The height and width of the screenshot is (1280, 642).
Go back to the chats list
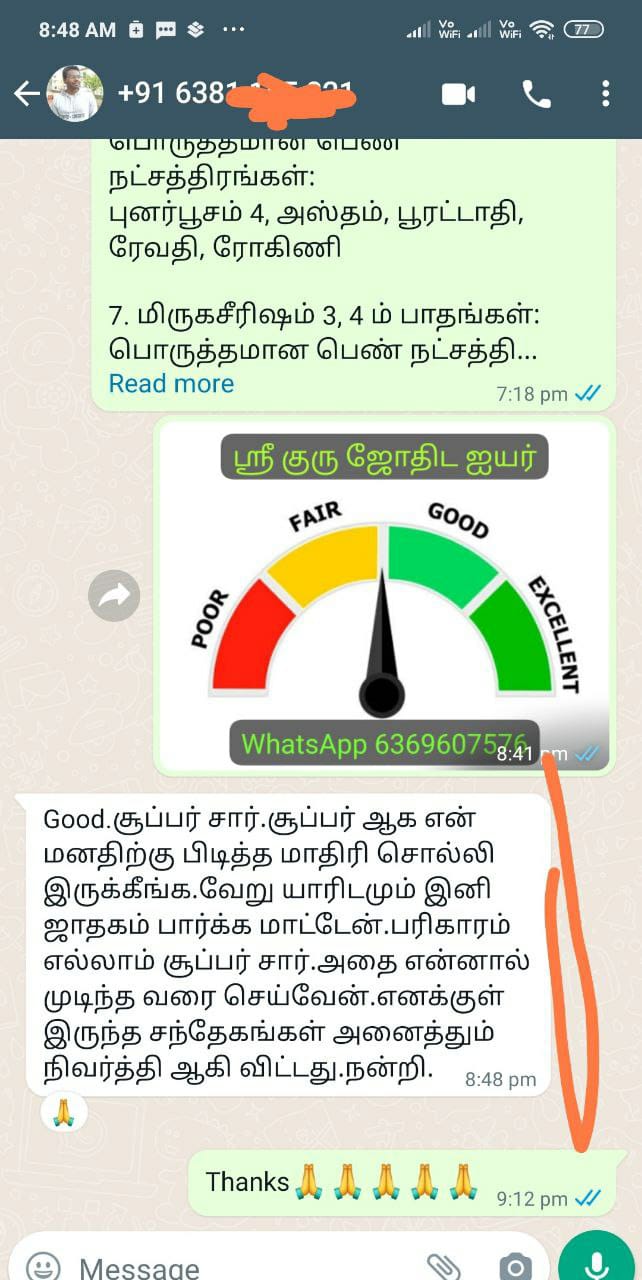[x=26, y=94]
